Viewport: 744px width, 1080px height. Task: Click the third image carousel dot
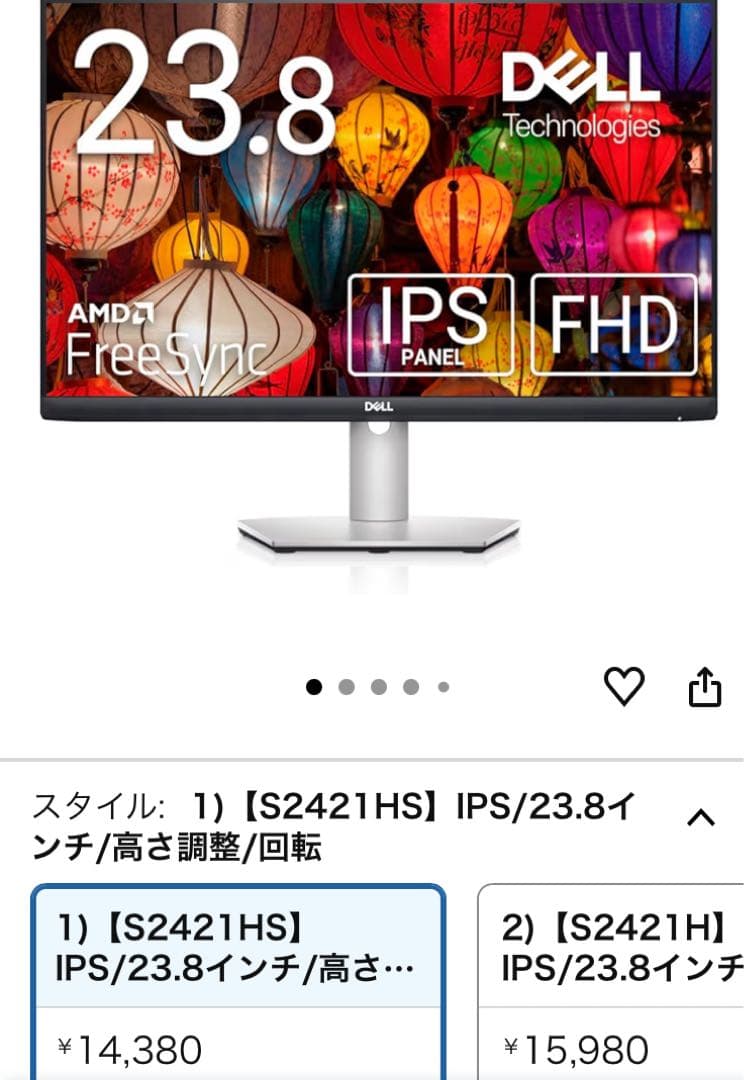[x=378, y=687]
